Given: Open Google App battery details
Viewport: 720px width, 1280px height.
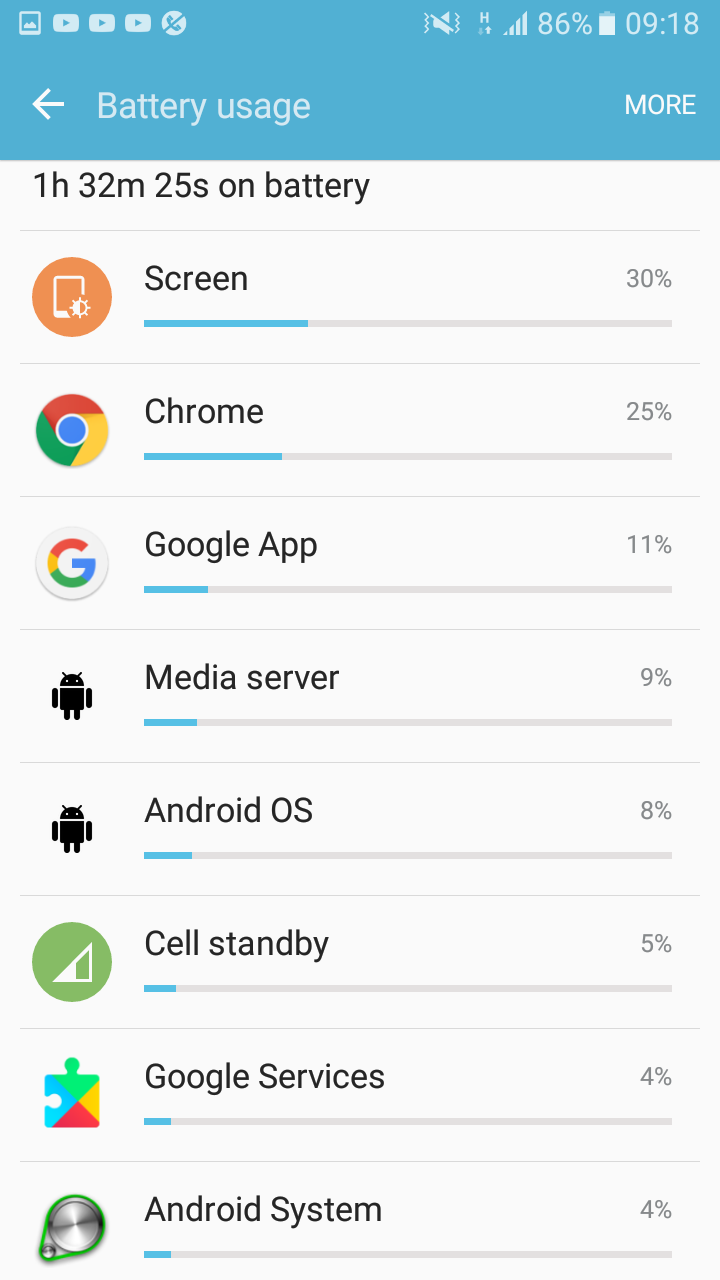Looking at the screenshot, I should pos(360,563).
